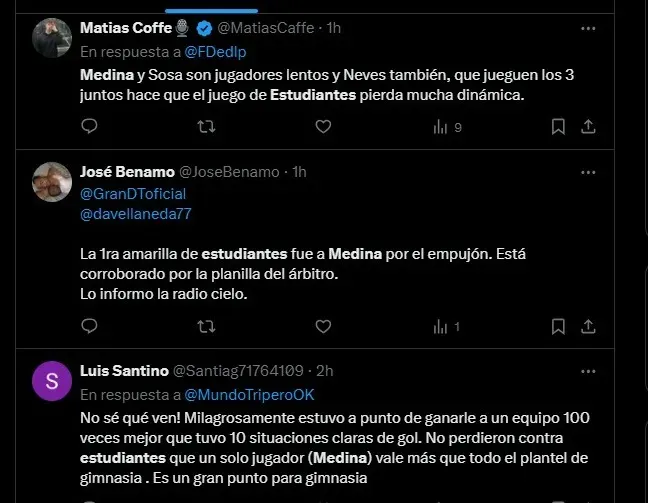View analytics on Matias Coffe's tweet
The image size is (648, 503).
[446, 127]
